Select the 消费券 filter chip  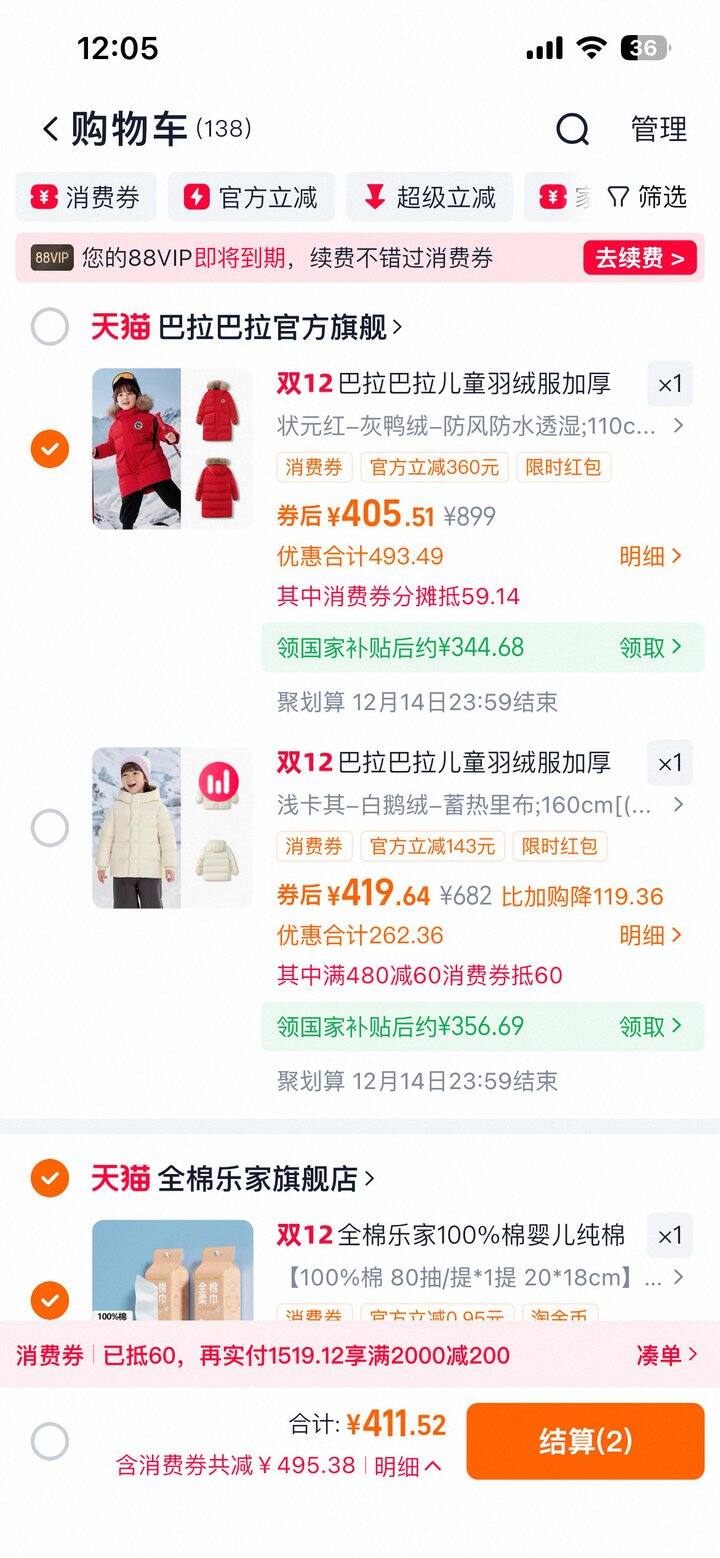tap(86, 197)
